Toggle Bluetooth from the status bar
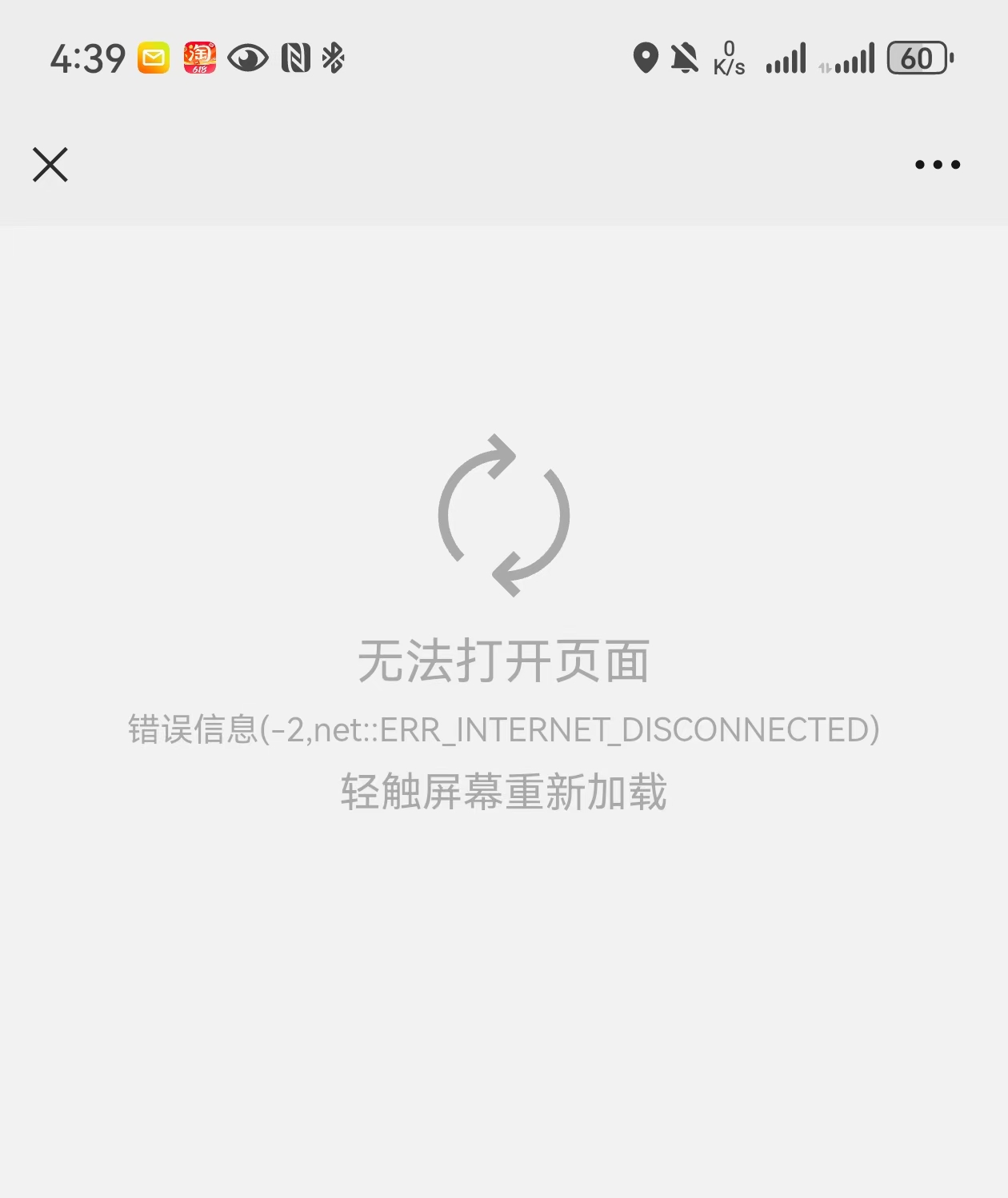 coord(332,58)
